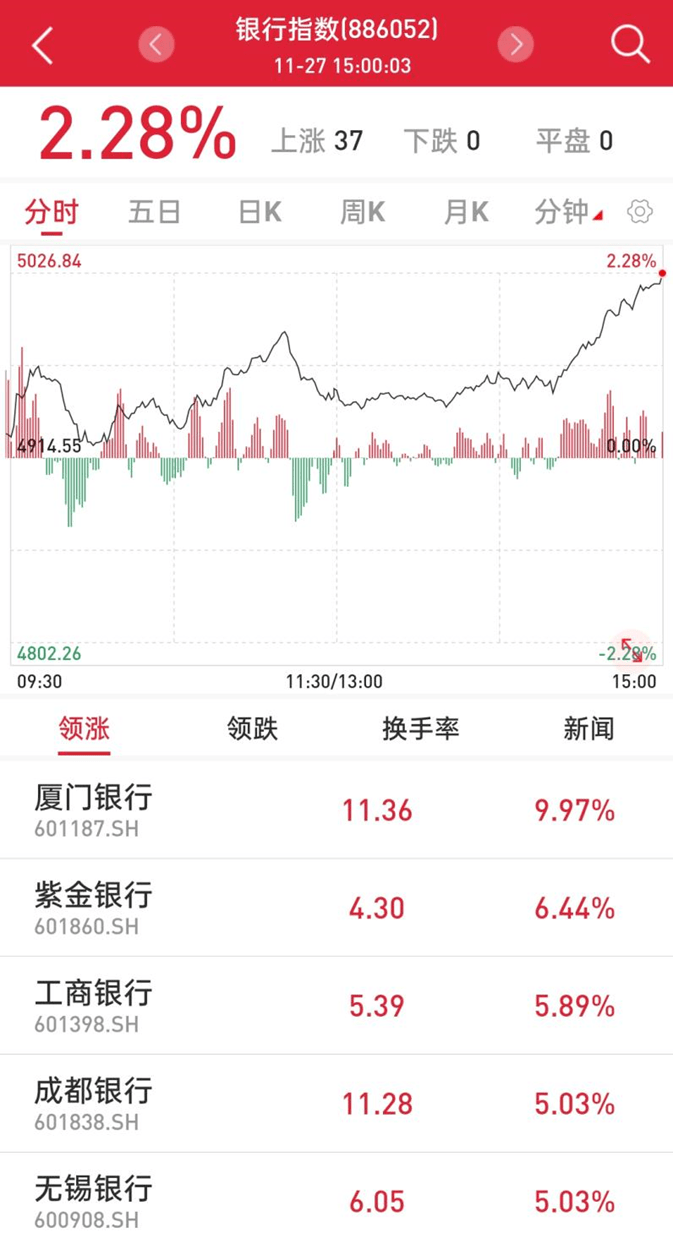Switch to the 周K chart
The width and height of the screenshot is (673, 1249).
point(362,212)
